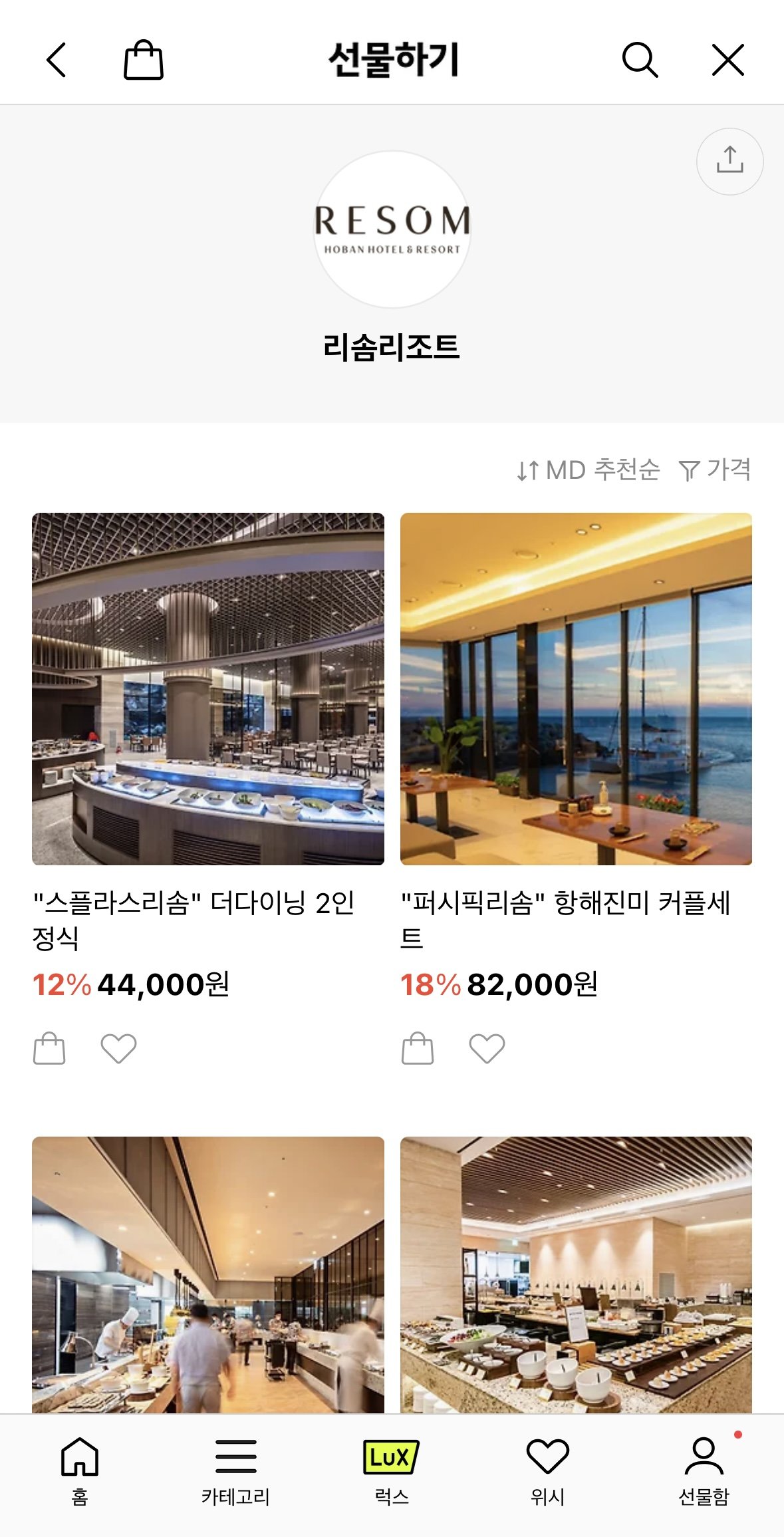The height and width of the screenshot is (1537, 784).
Task: Wishlist the 퍼시픽리솜 항해진미 item
Action: point(487,1049)
